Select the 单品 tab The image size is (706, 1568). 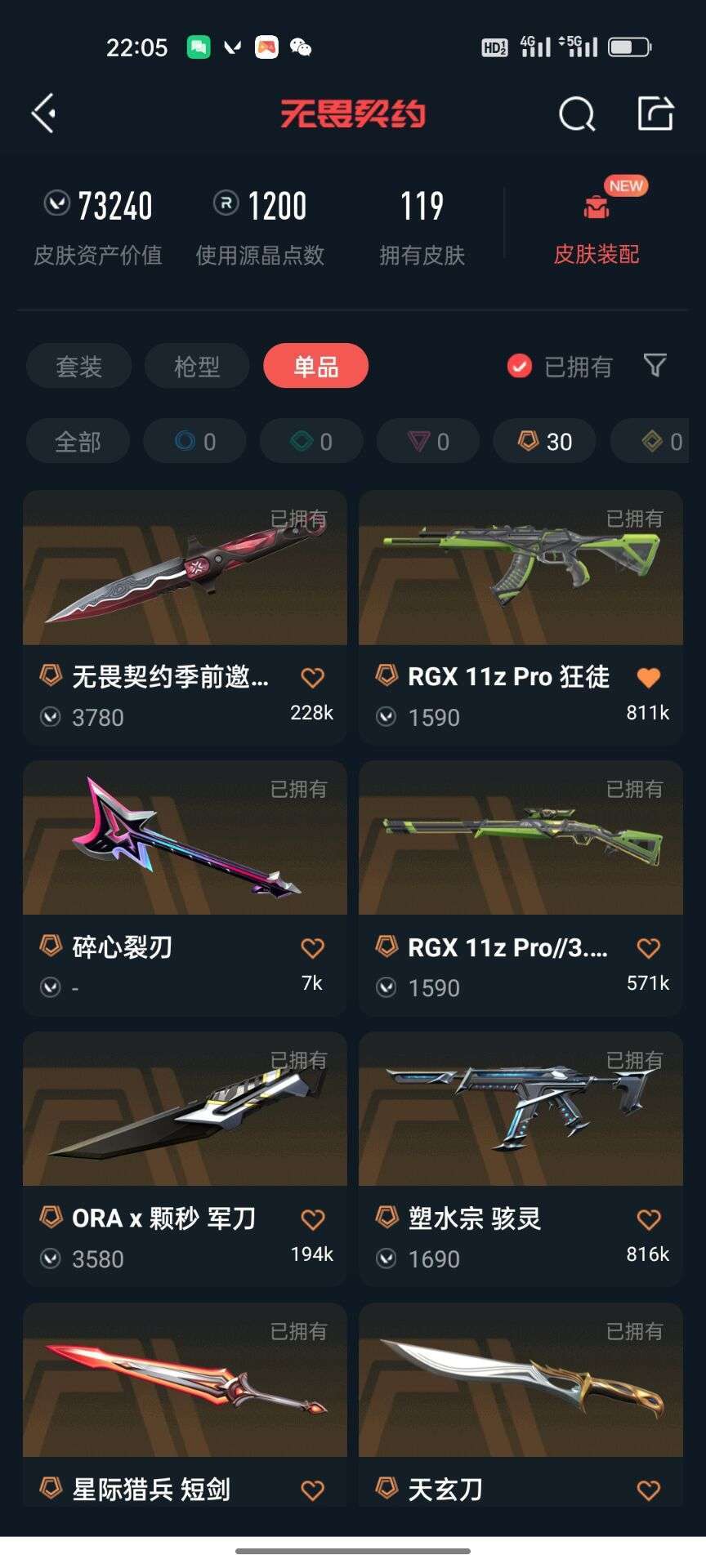pyautogui.click(x=315, y=366)
